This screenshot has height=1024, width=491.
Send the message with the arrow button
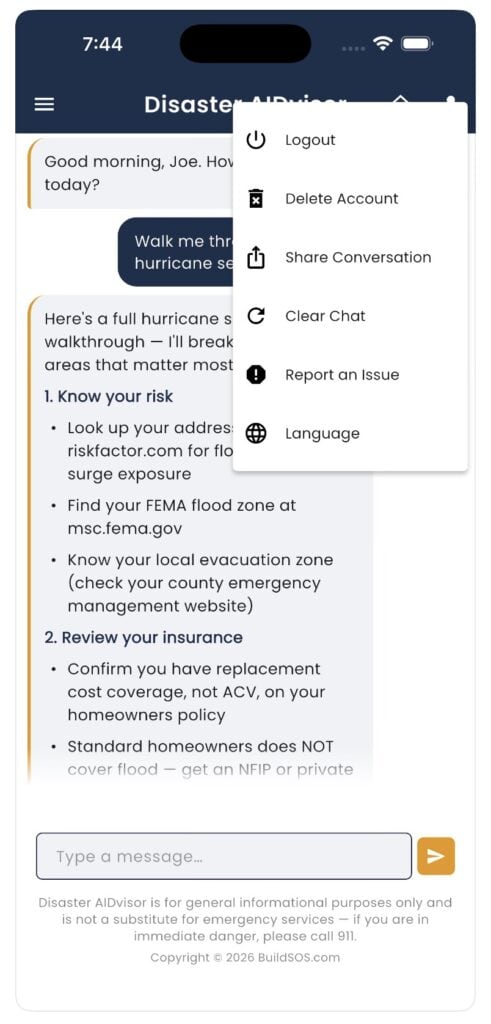[x=436, y=856]
